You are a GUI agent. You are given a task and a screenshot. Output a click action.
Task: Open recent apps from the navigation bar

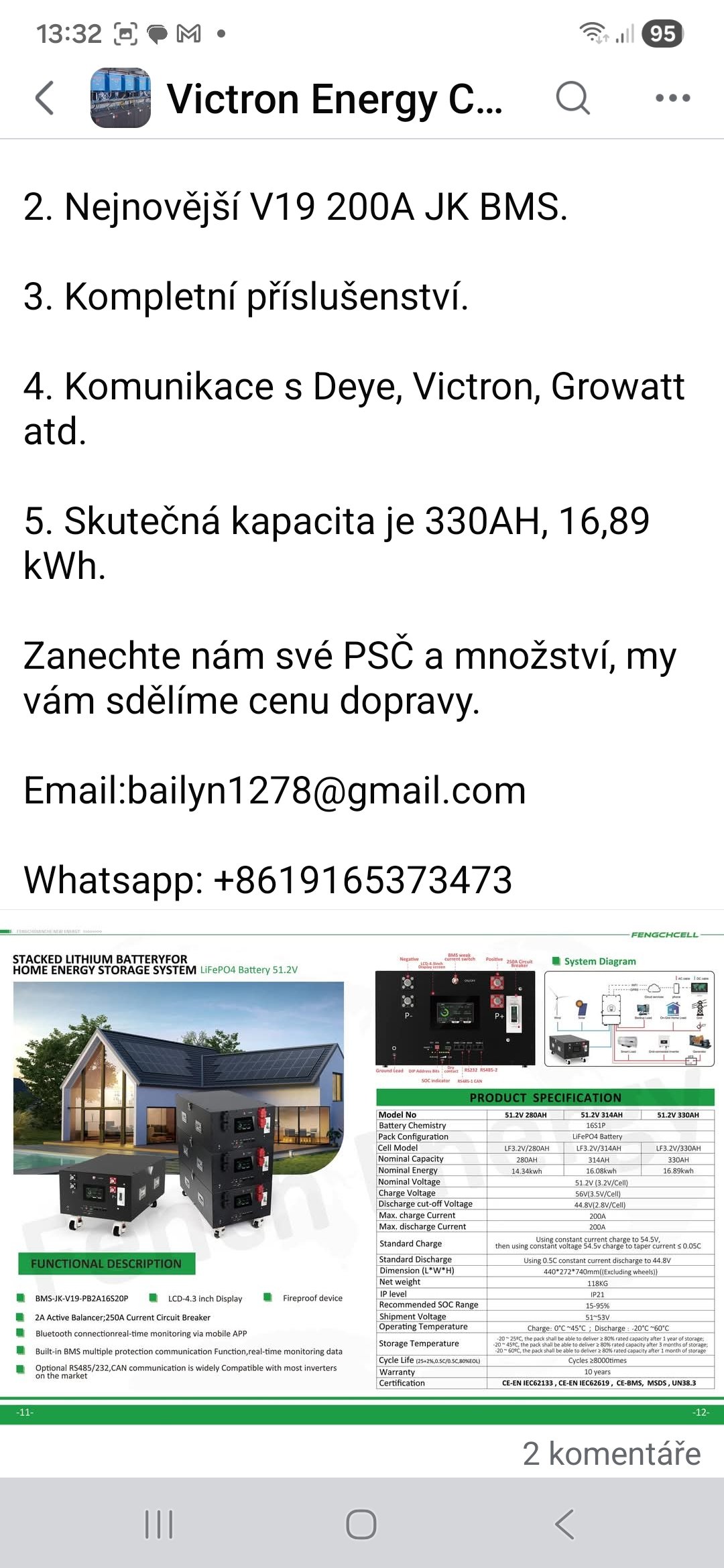point(160,1524)
